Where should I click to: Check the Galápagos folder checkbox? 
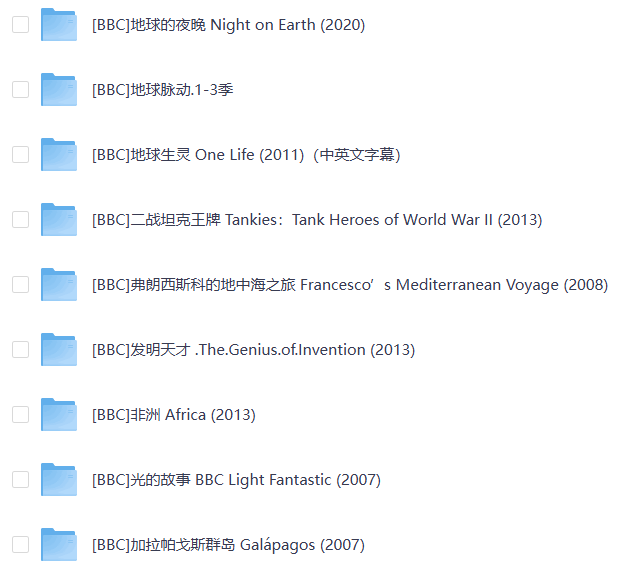[20, 545]
